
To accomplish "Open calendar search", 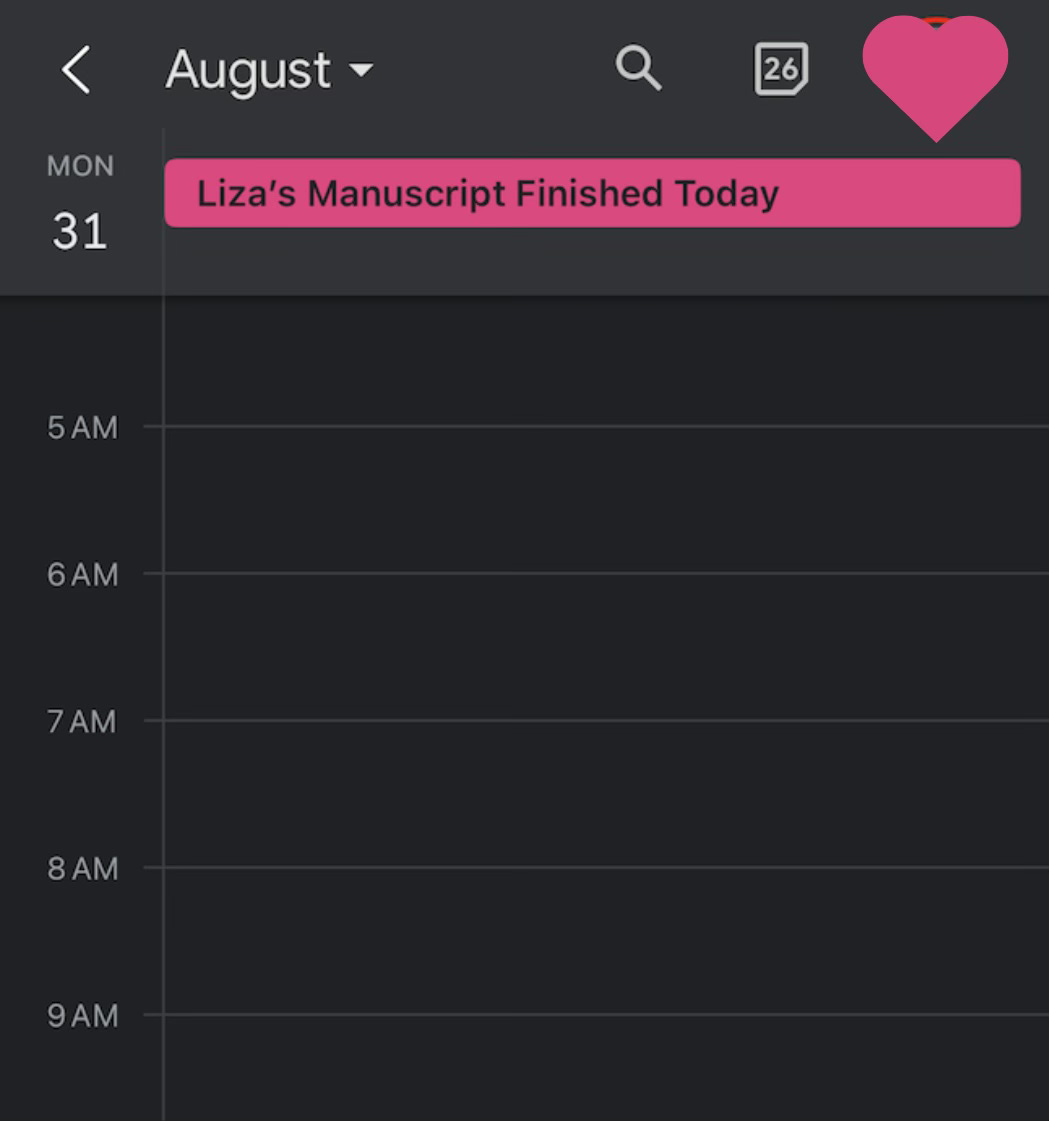I will click(x=637, y=69).
